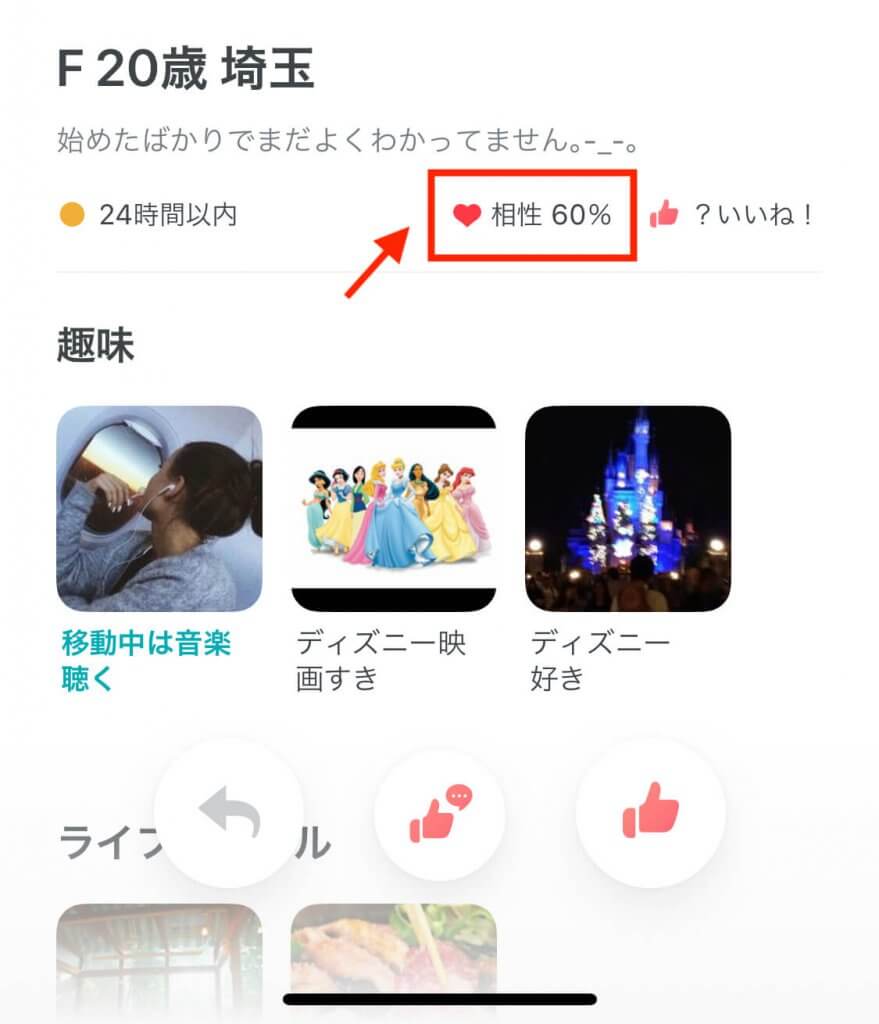Tap the thumbs-up next to？いいね！

(665, 212)
